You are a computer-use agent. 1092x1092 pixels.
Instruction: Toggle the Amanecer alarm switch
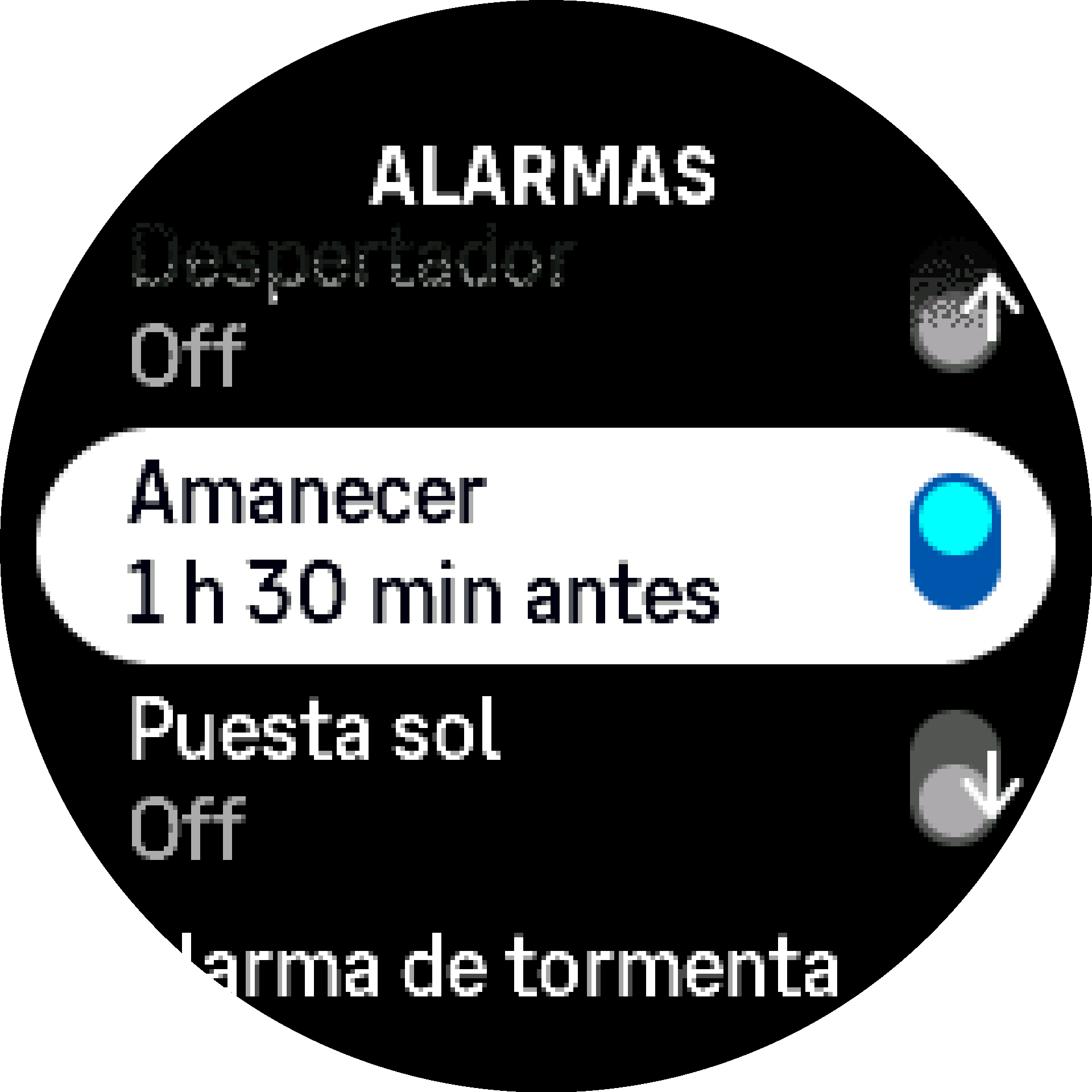pos(955,541)
